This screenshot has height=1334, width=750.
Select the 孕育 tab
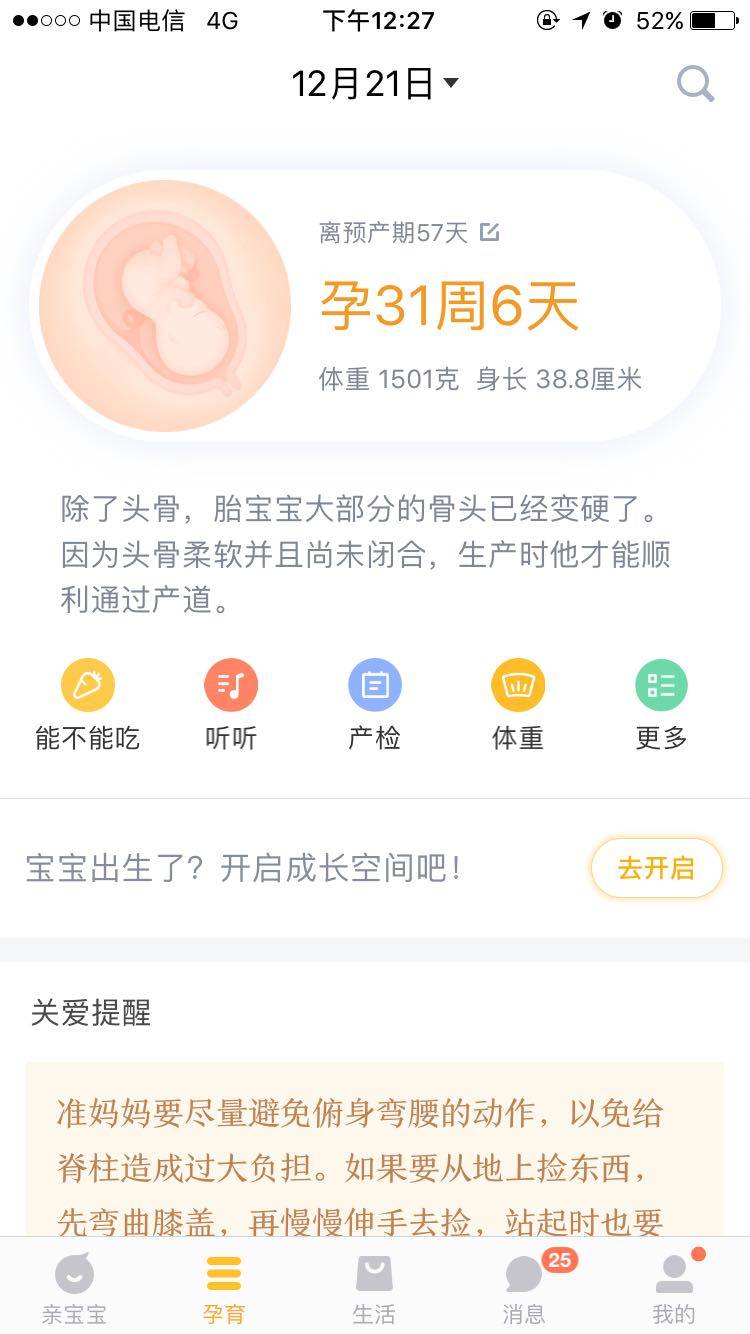click(224, 1288)
